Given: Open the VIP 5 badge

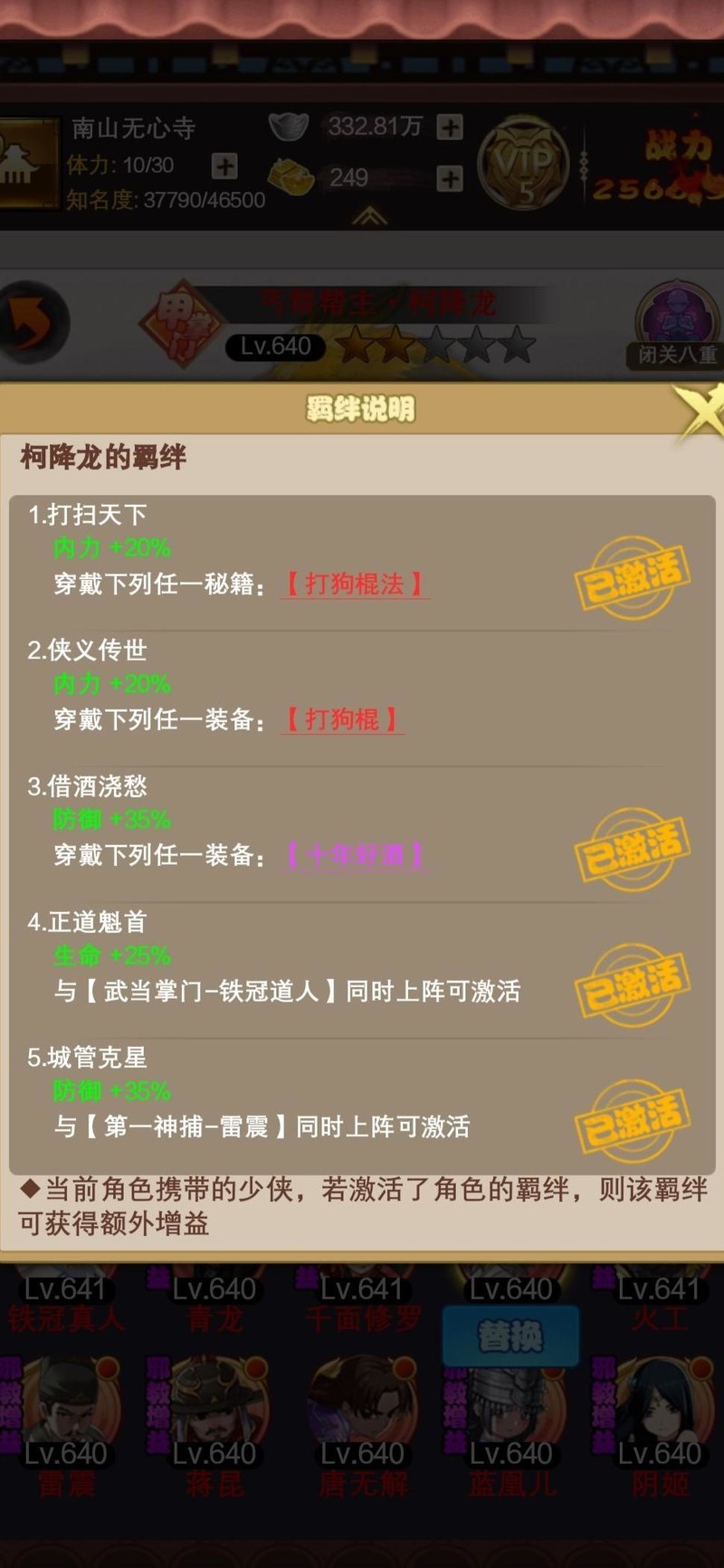Looking at the screenshot, I should coord(523,165).
